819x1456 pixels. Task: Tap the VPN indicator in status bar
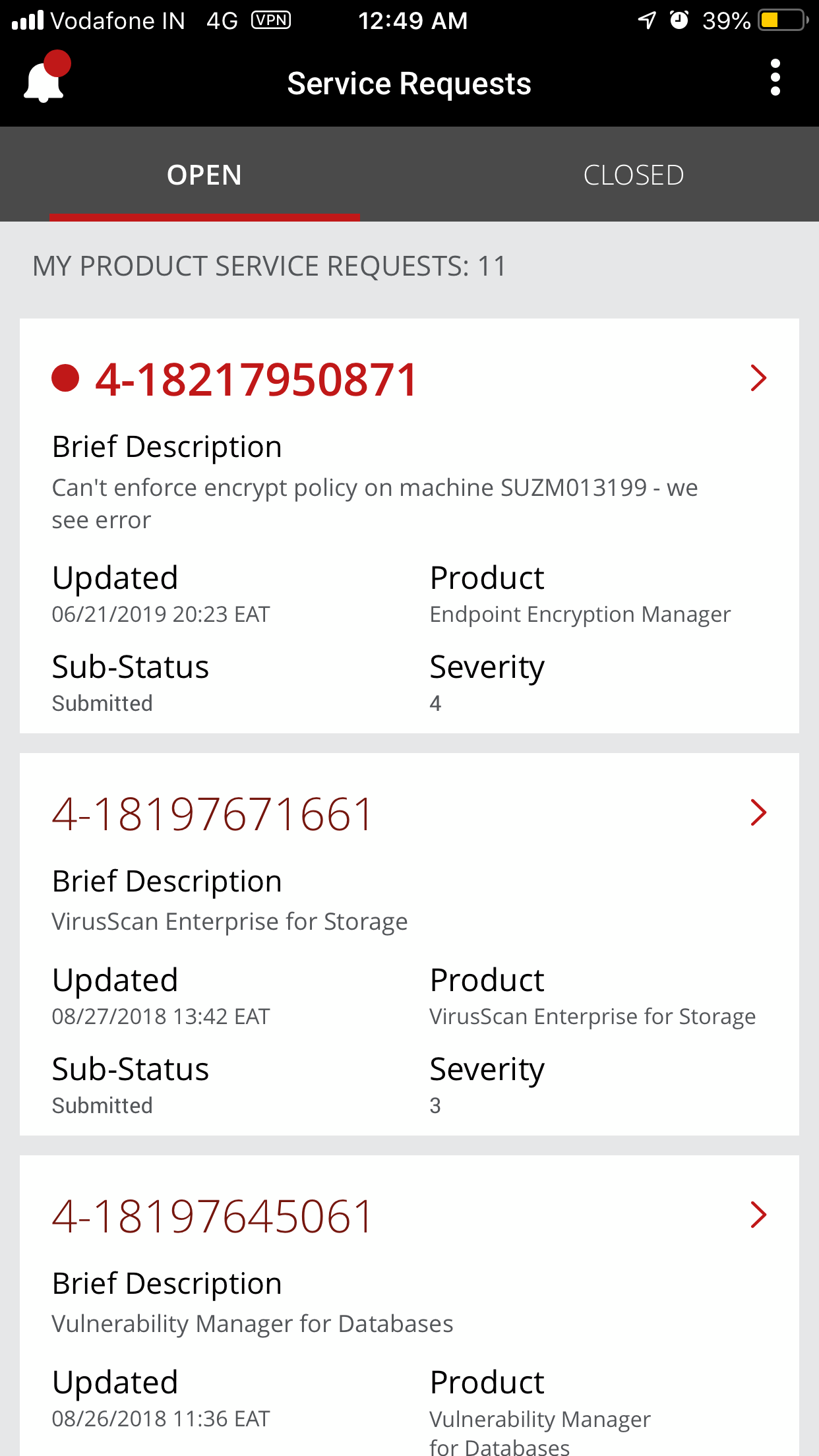pos(271,20)
